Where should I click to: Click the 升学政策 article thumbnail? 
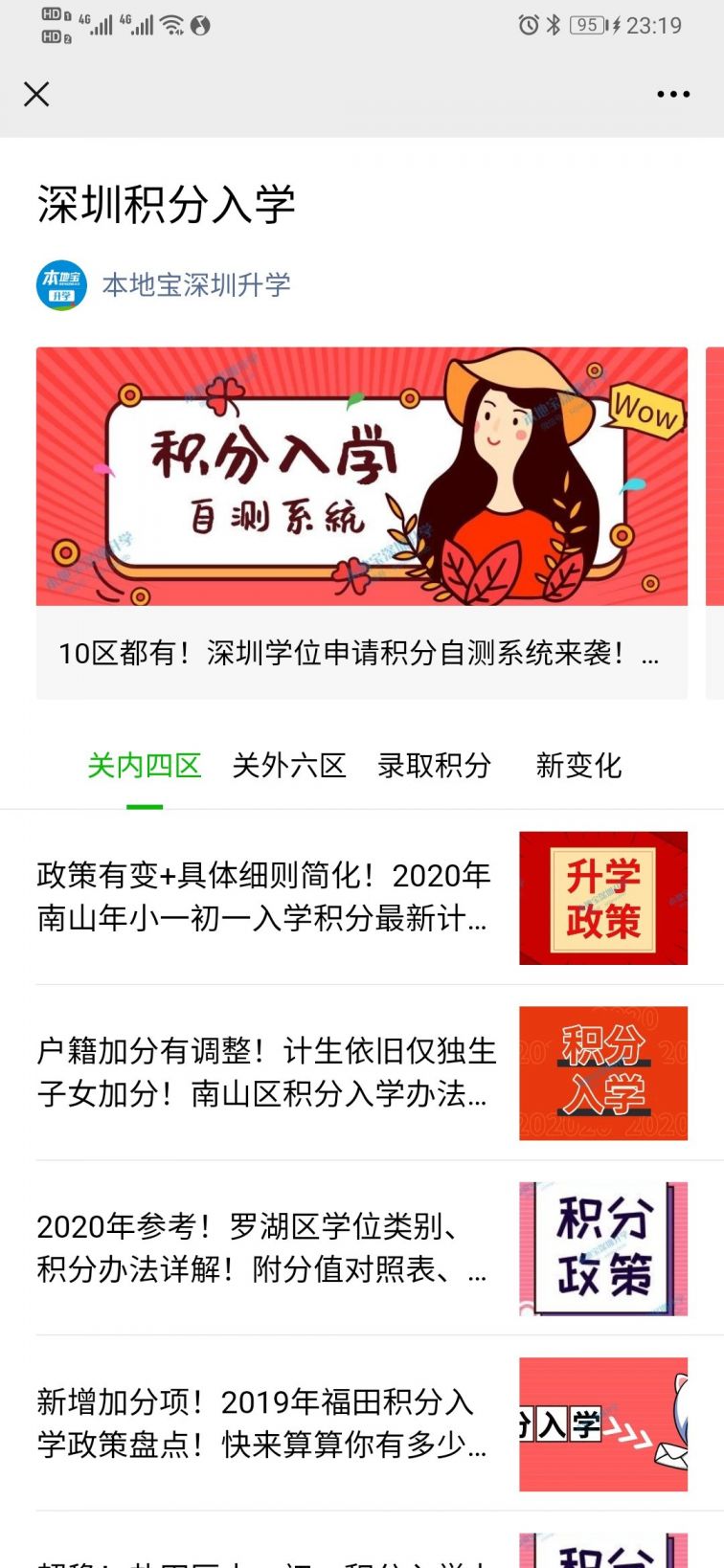(601, 898)
